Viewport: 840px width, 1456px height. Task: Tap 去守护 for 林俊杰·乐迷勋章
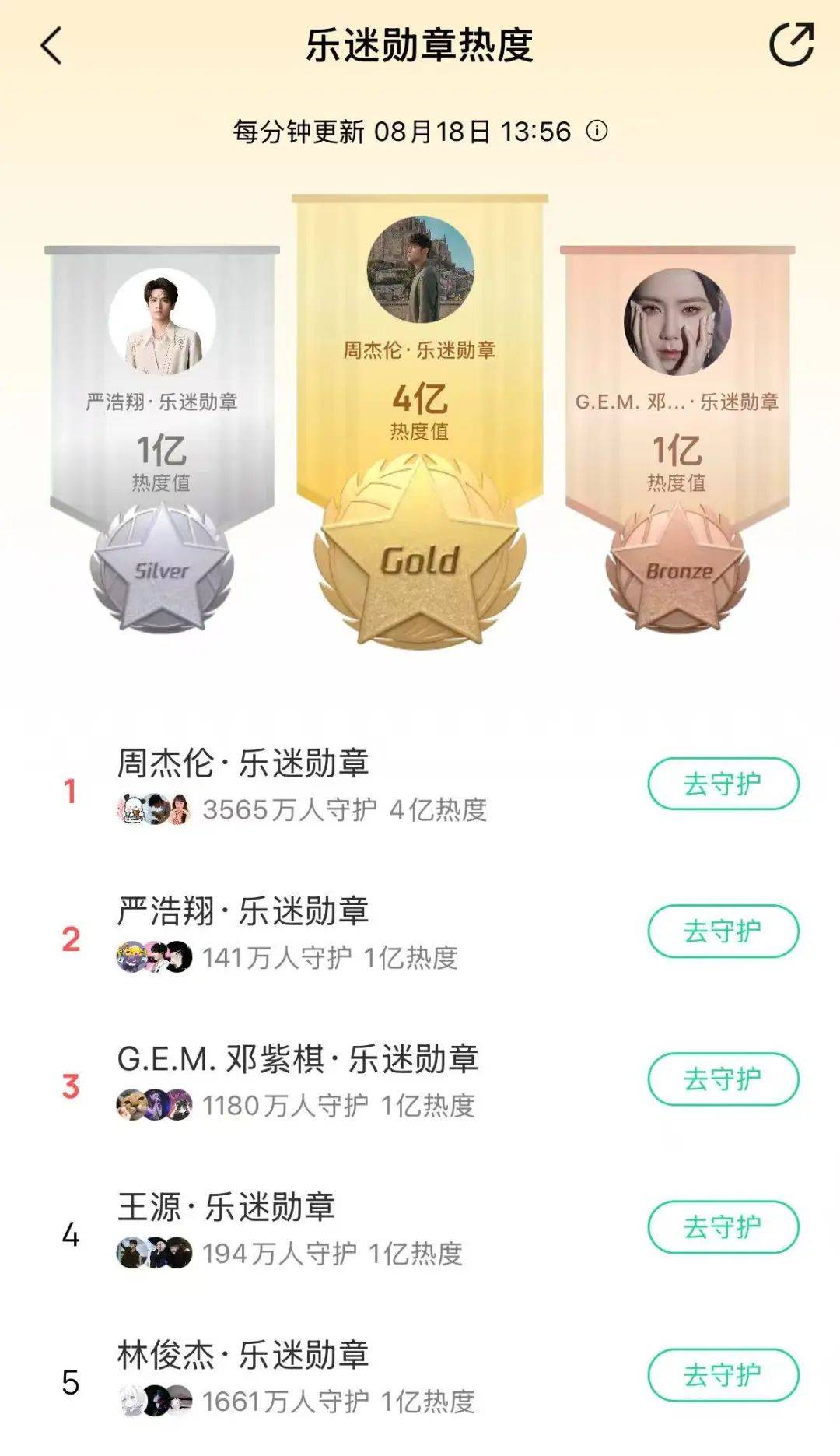pos(723,1375)
